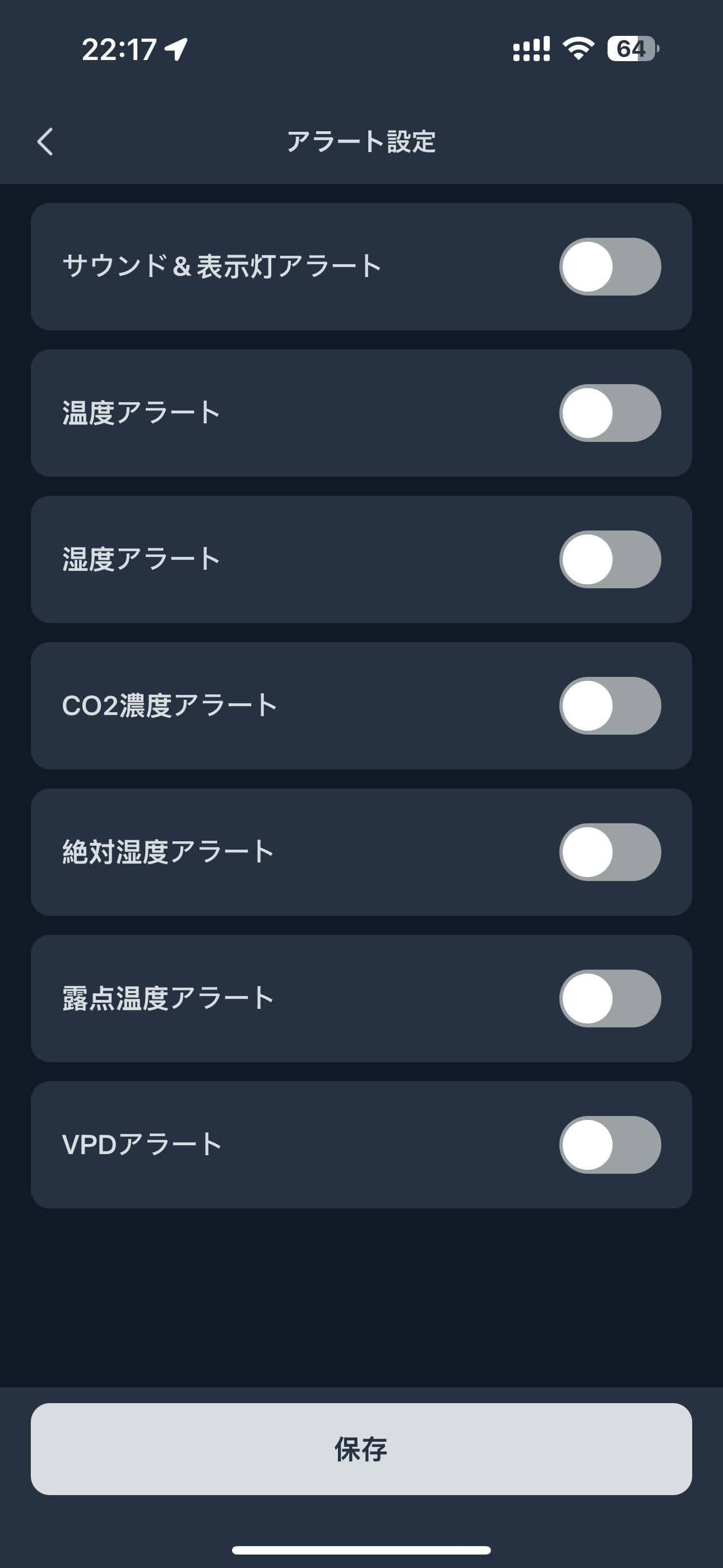Viewport: 723px width, 1568px height.
Task: Switch on CO2濃度アラート
Action: pyautogui.click(x=610, y=705)
